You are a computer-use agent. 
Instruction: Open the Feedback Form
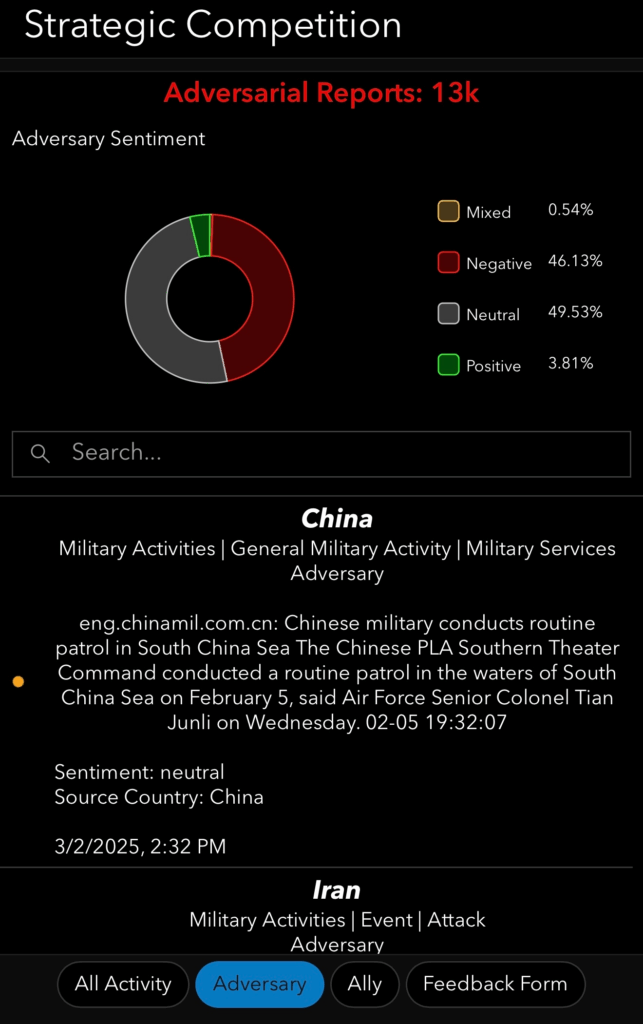[x=495, y=984]
